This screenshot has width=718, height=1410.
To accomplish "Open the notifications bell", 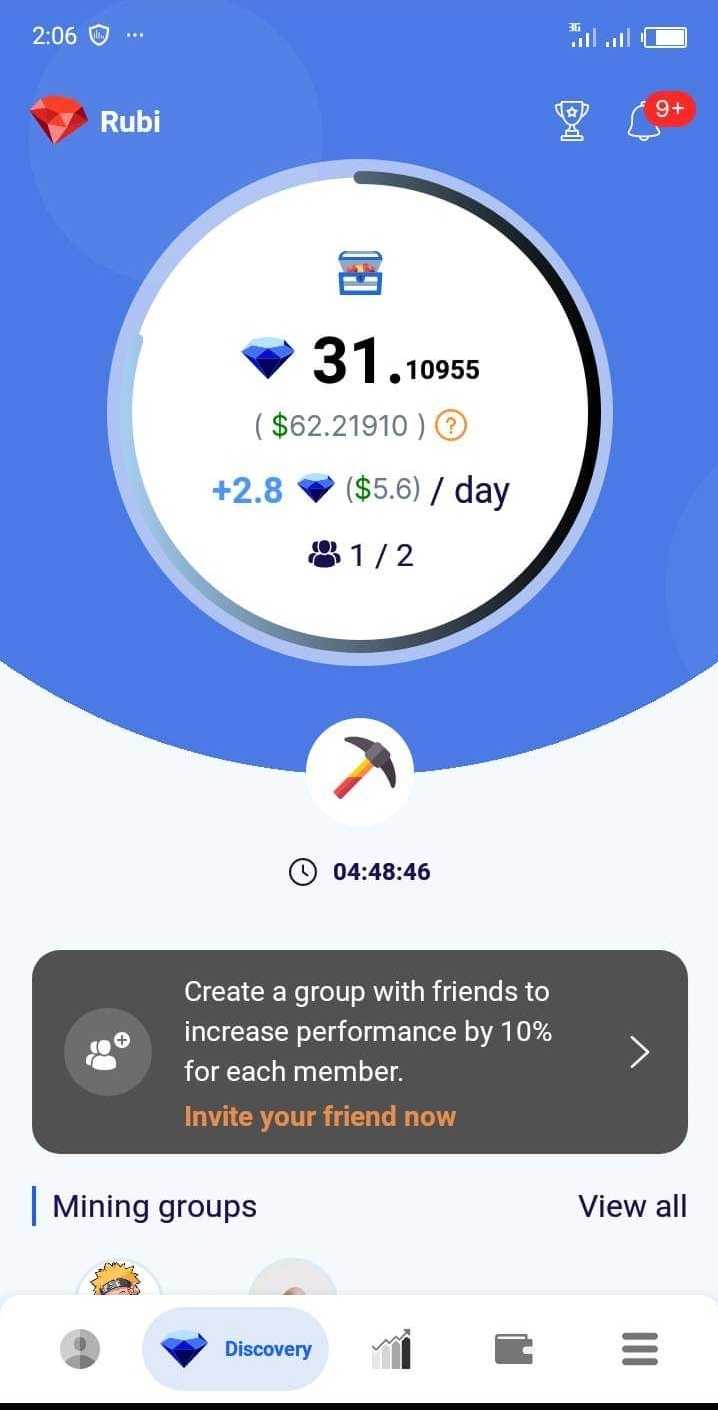I will coord(644,122).
